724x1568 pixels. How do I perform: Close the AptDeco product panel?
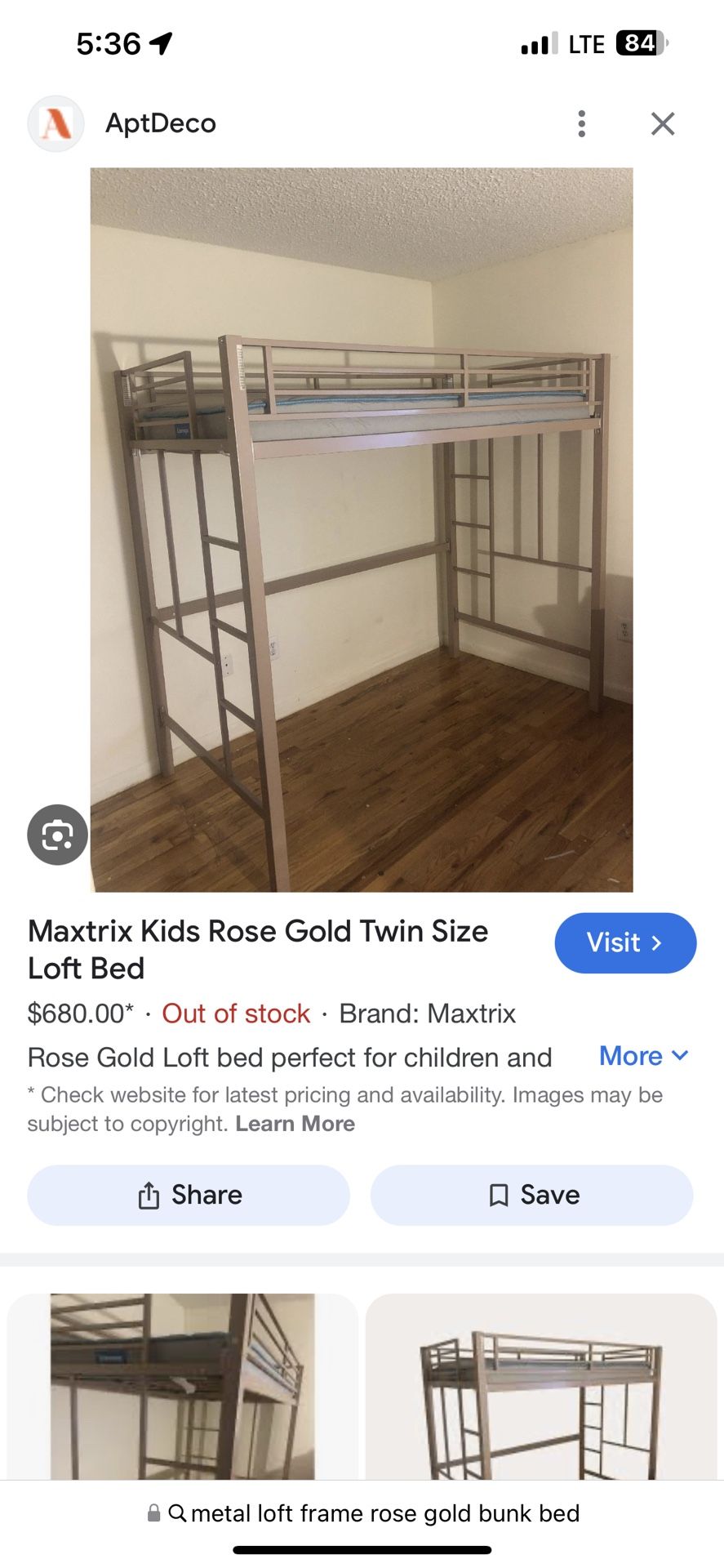pyautogui.click(x=663, y=123)
